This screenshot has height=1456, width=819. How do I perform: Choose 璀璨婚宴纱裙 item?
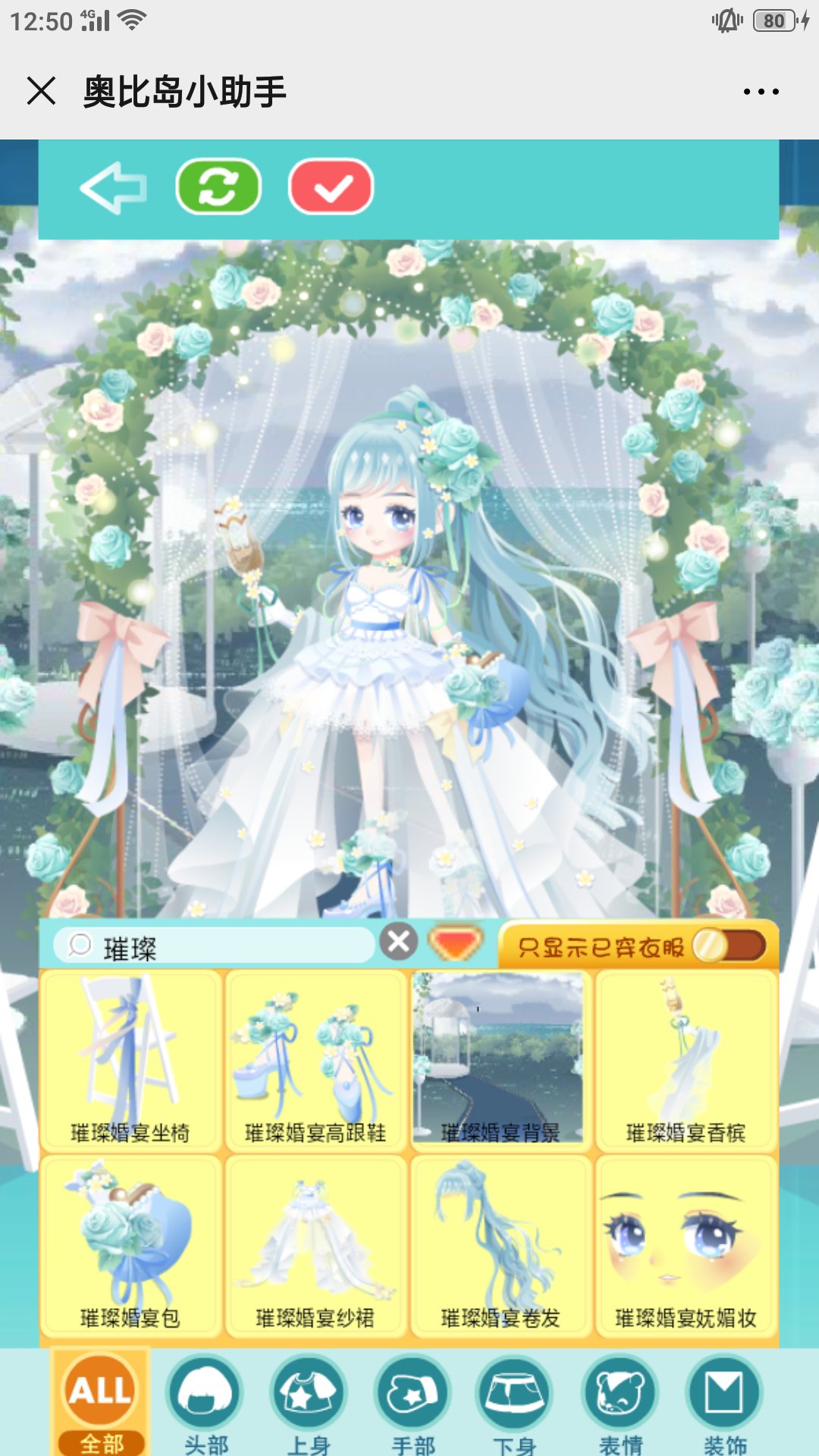pos(315,1245)
